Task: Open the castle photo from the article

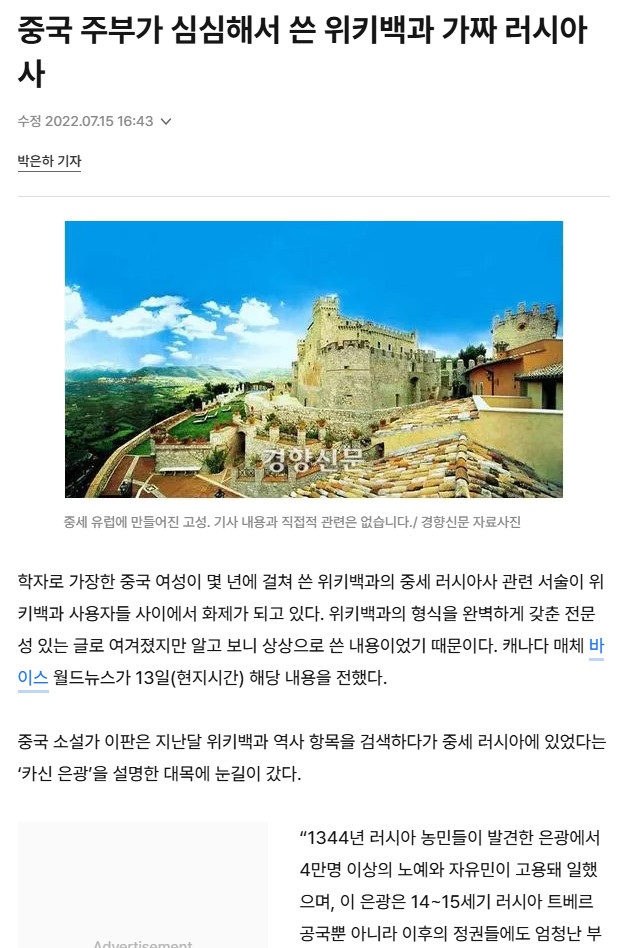Action: (313, 359)
